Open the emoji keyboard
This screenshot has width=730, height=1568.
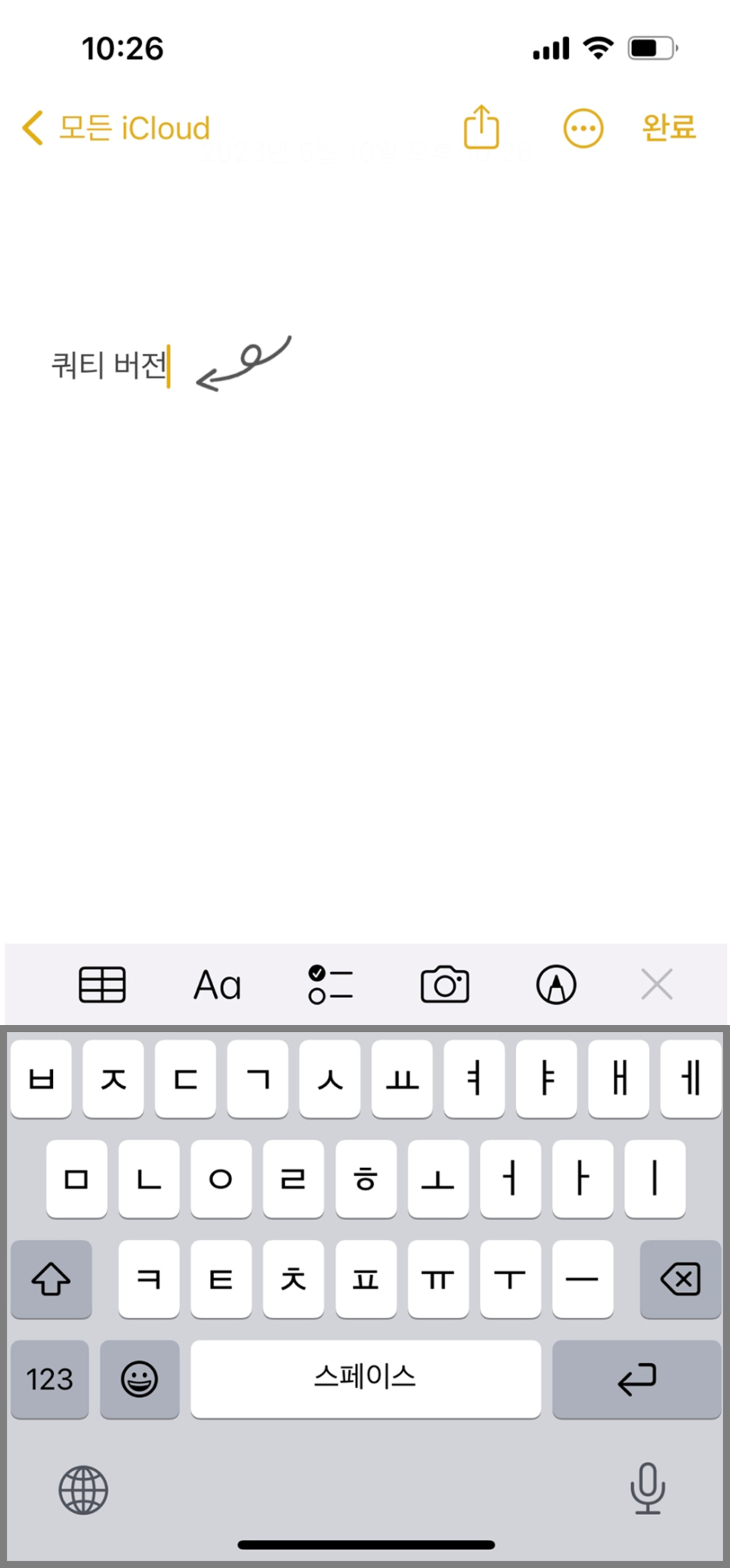coord(140,1379)
